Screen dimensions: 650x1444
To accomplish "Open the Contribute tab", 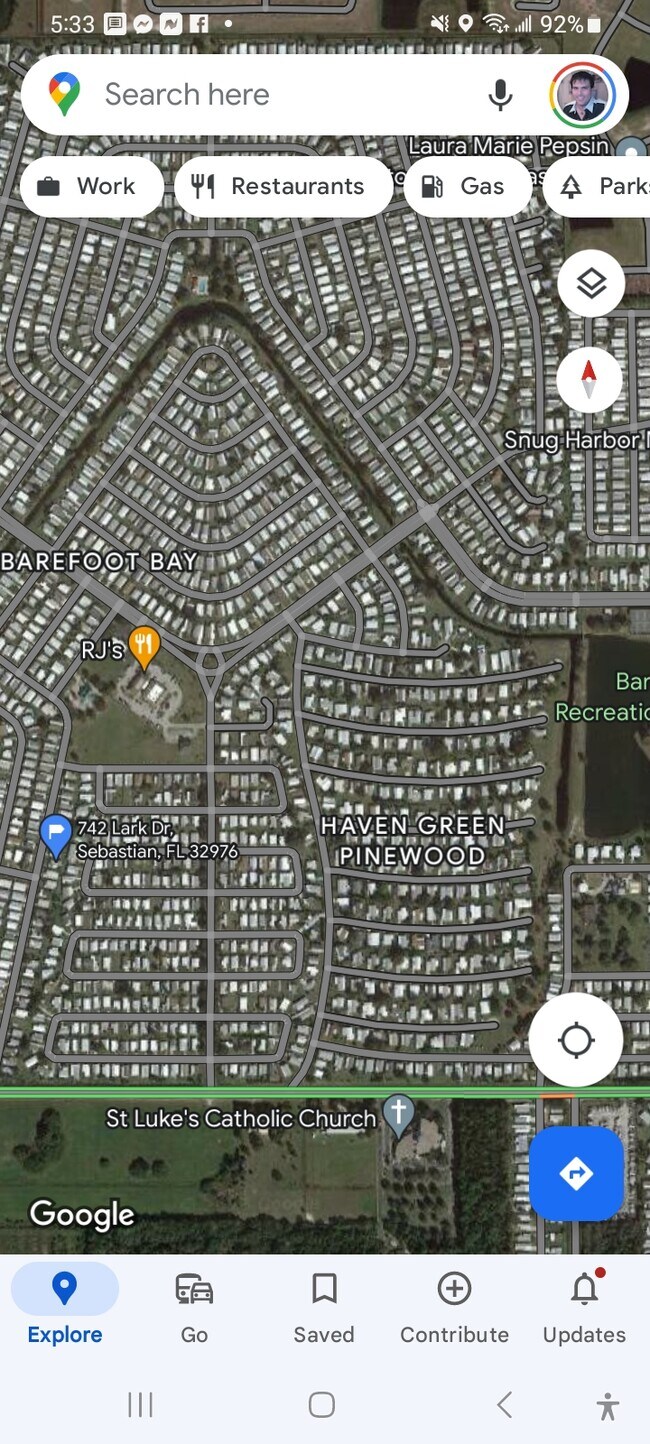I will click(x=454, y=1306).
